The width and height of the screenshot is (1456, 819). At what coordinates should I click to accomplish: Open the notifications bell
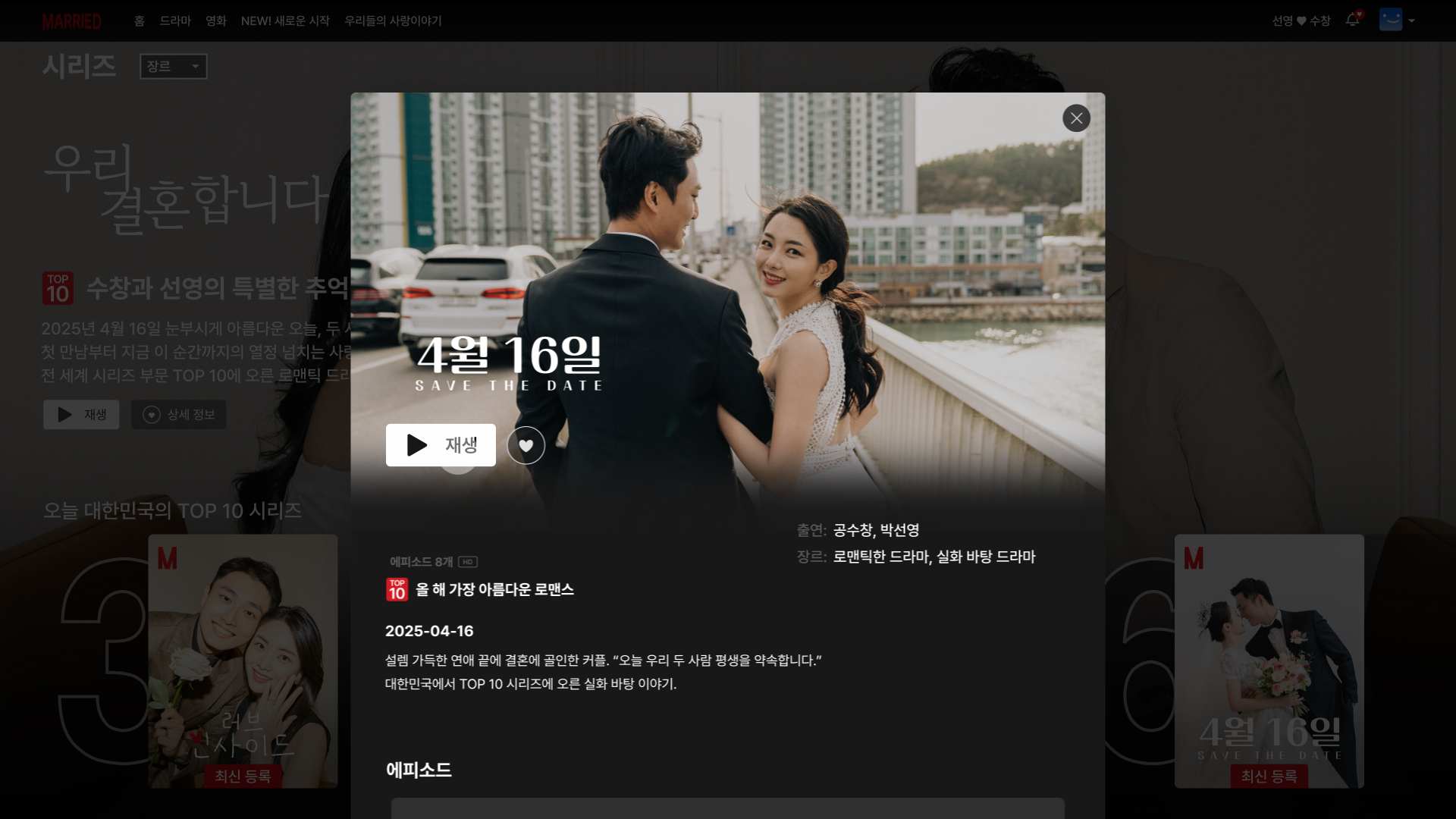coord(1353,20)
